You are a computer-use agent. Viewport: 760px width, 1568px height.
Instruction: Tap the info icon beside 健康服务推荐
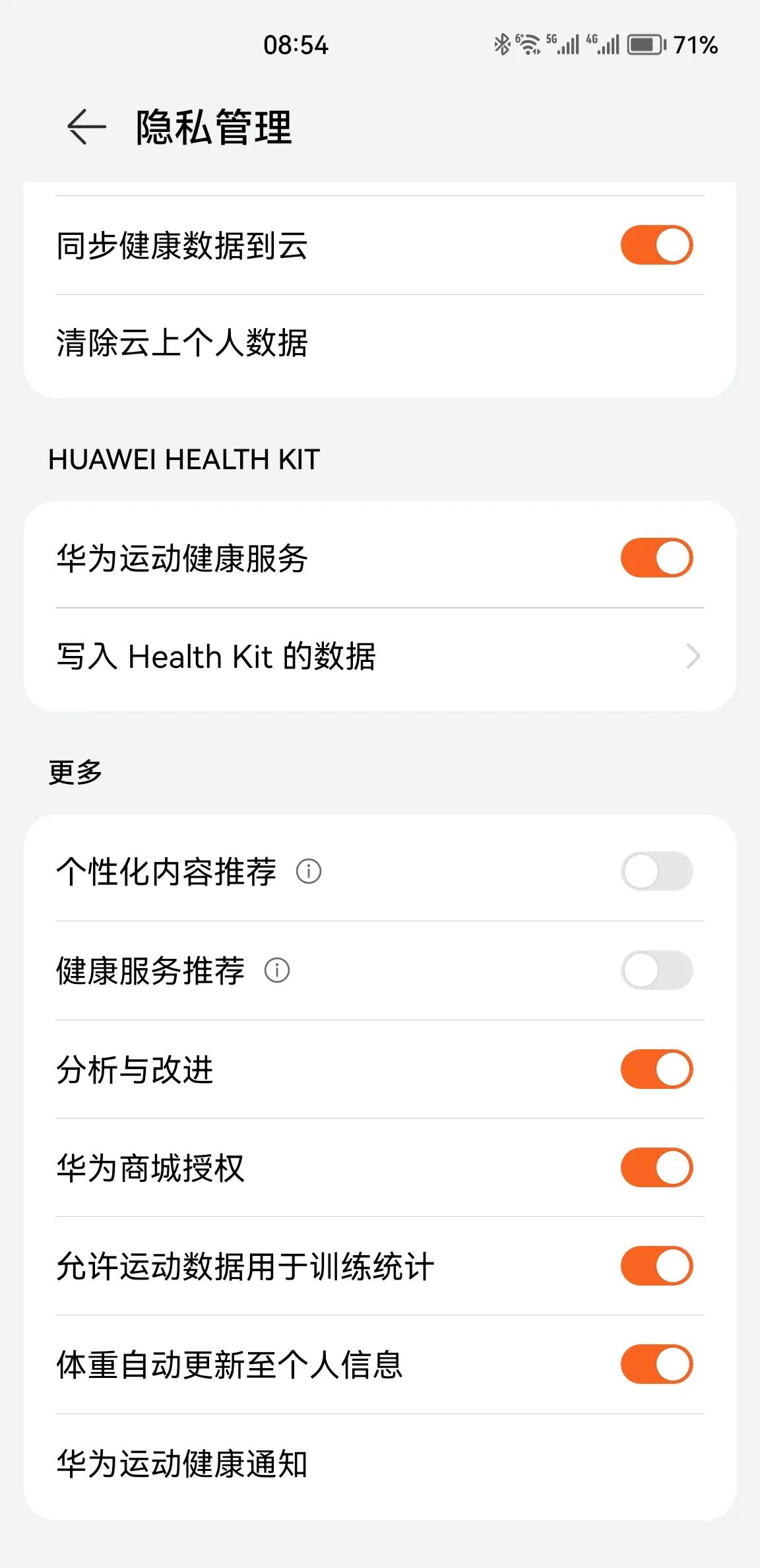(277, 970)
